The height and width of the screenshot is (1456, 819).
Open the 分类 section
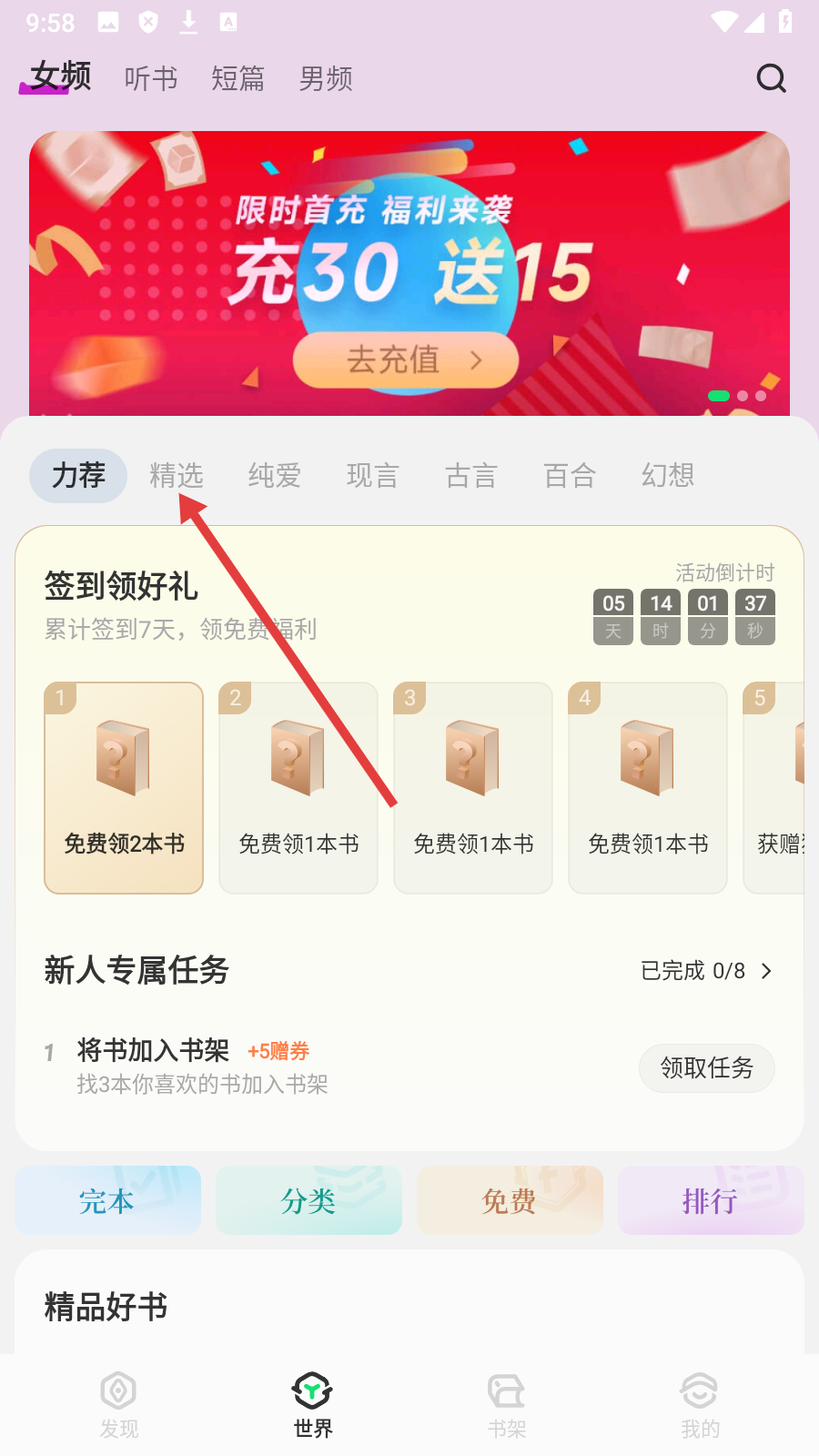(308, 1201)
